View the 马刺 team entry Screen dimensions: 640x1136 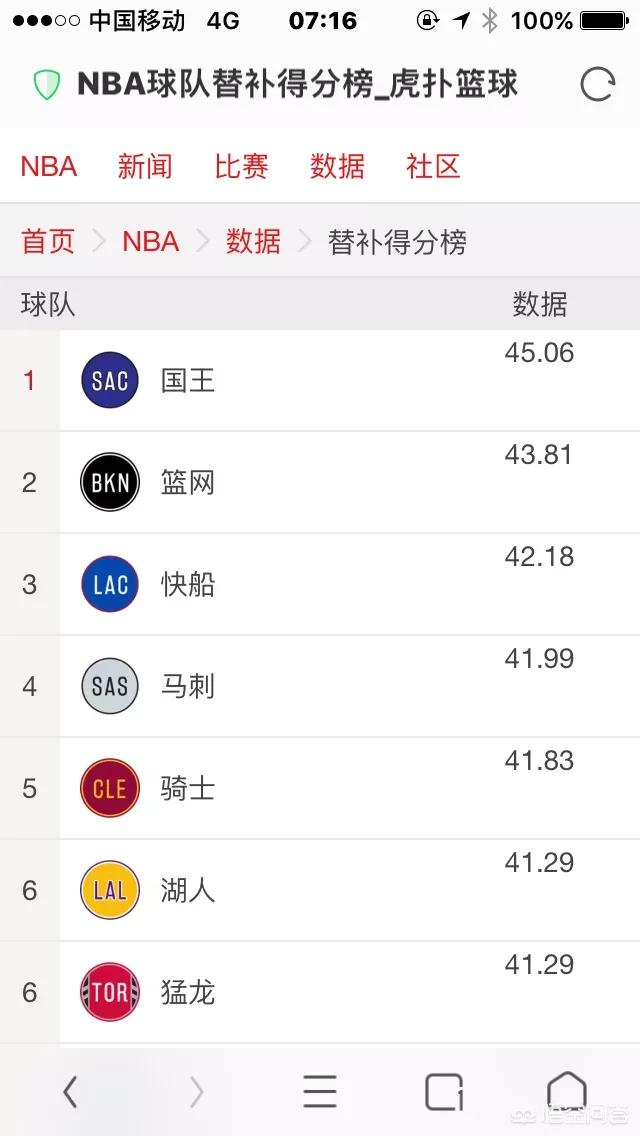tap(320, 687)
